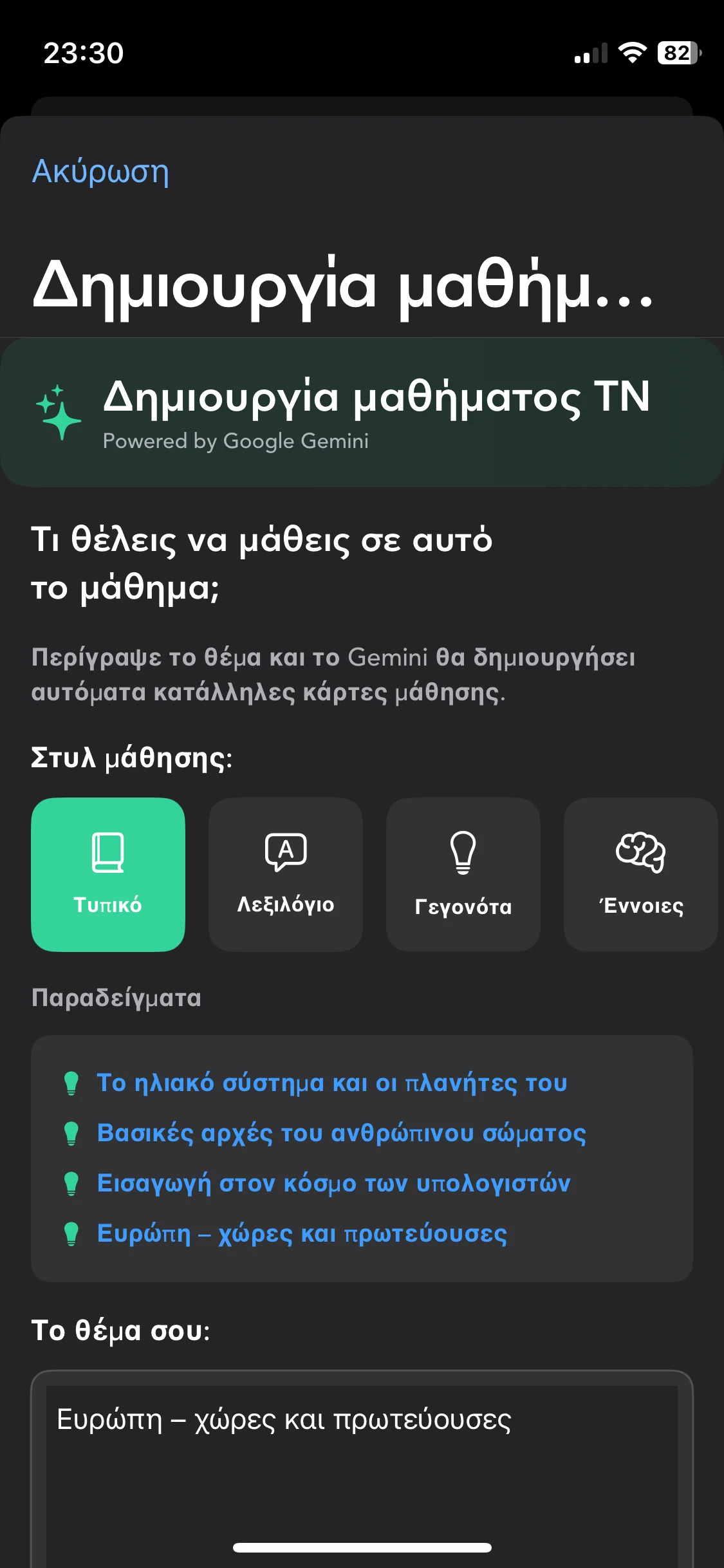Image resolution: width=724 pixels, height=1568 pixels.
Task: Tap Ακύρωση to cancel lesson creation
Action: (x=100, y=171)
